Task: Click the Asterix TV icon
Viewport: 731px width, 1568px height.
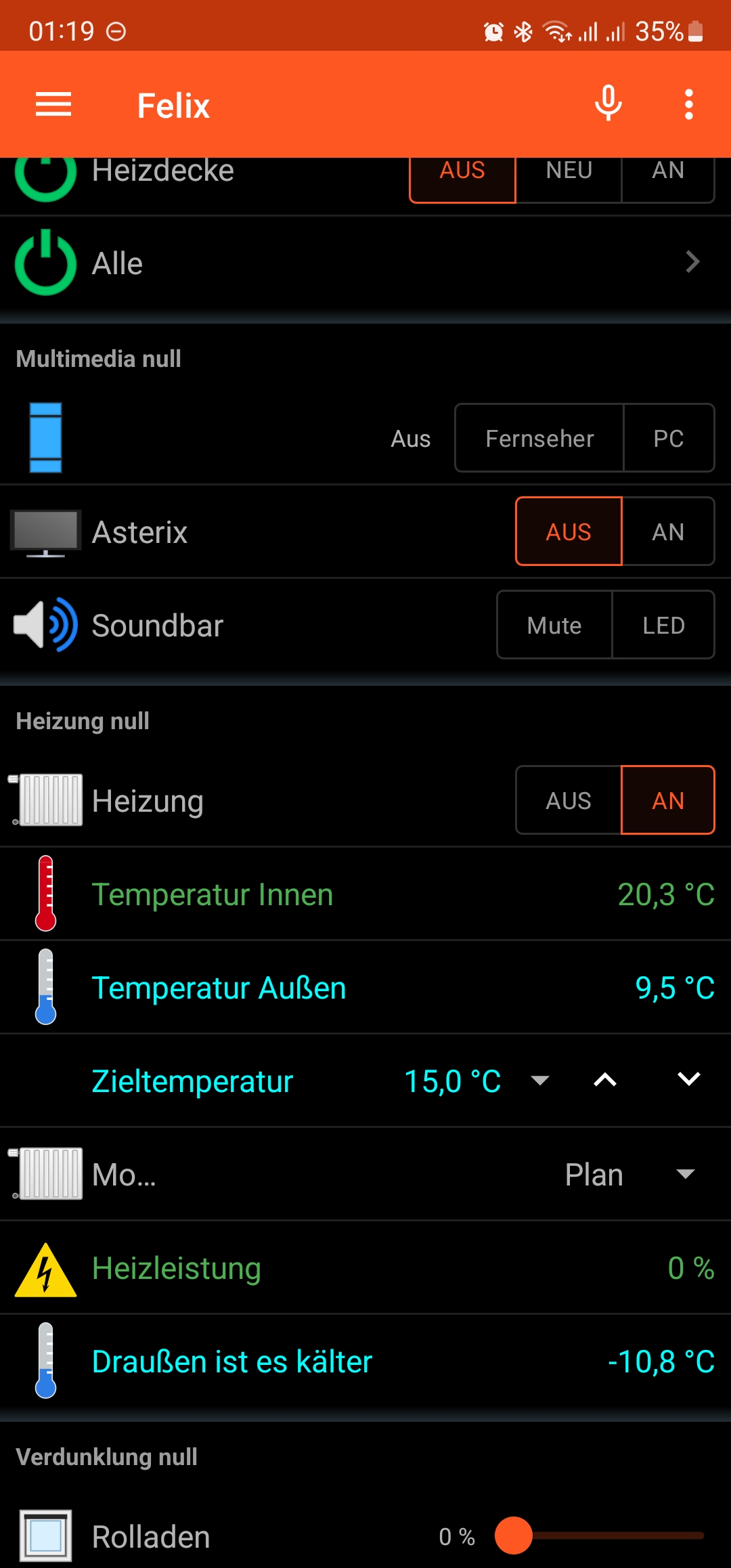Action: [x=45, y=532]
